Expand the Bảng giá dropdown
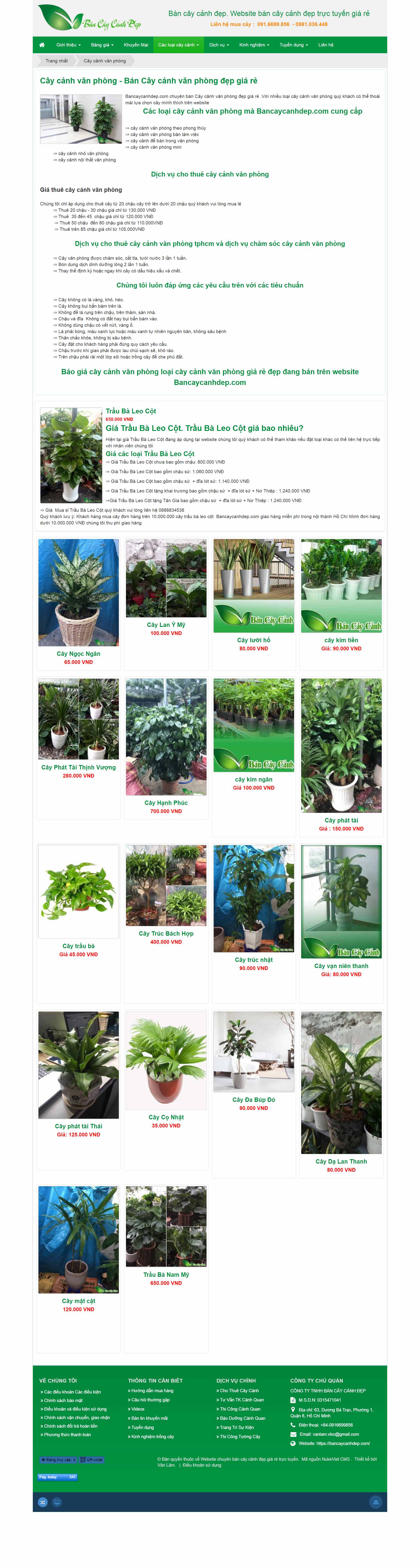The image size is (420, 1568). [102, 45]
